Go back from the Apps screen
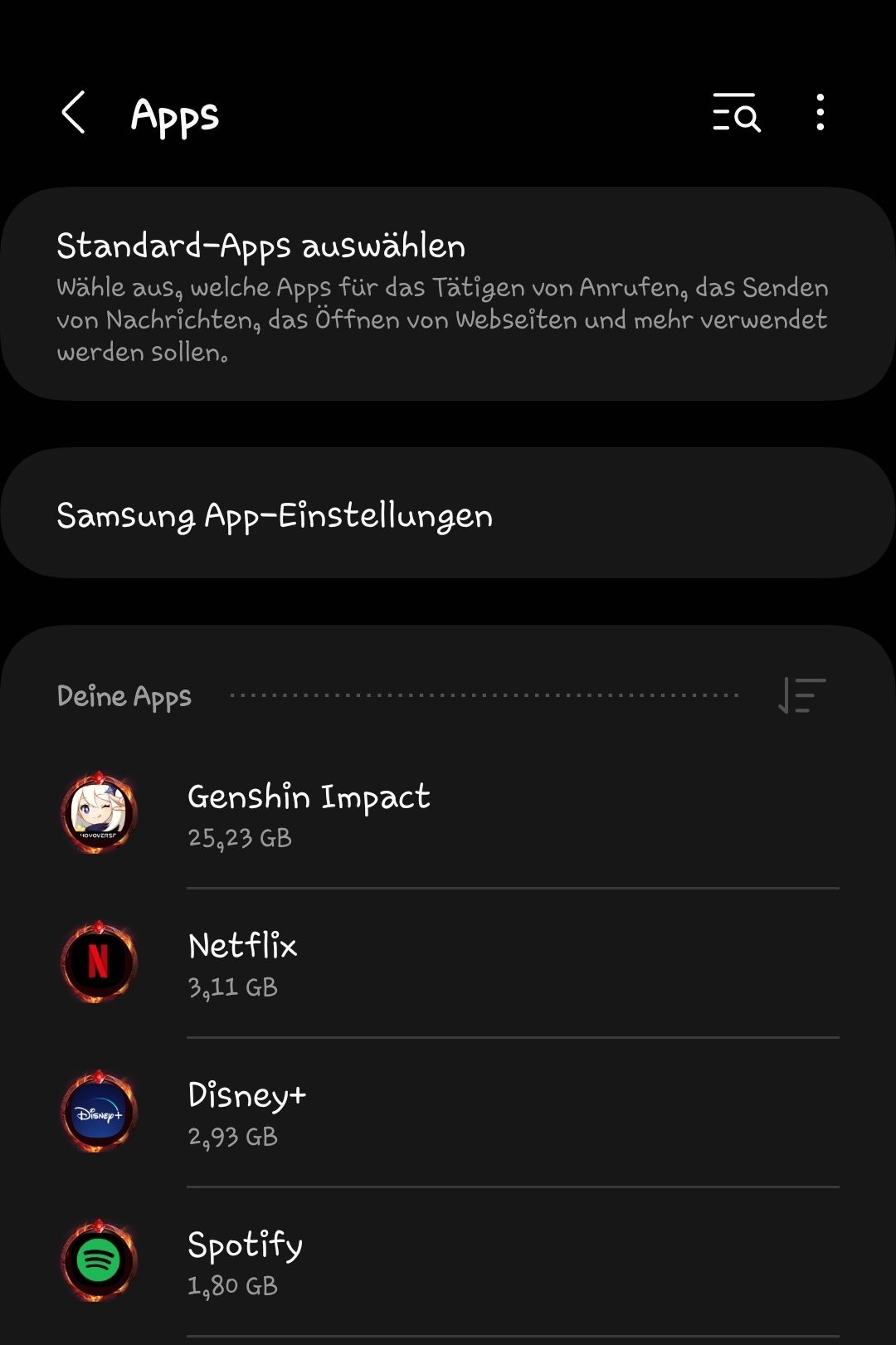The image size is (896, 1345). pos(74,113)
